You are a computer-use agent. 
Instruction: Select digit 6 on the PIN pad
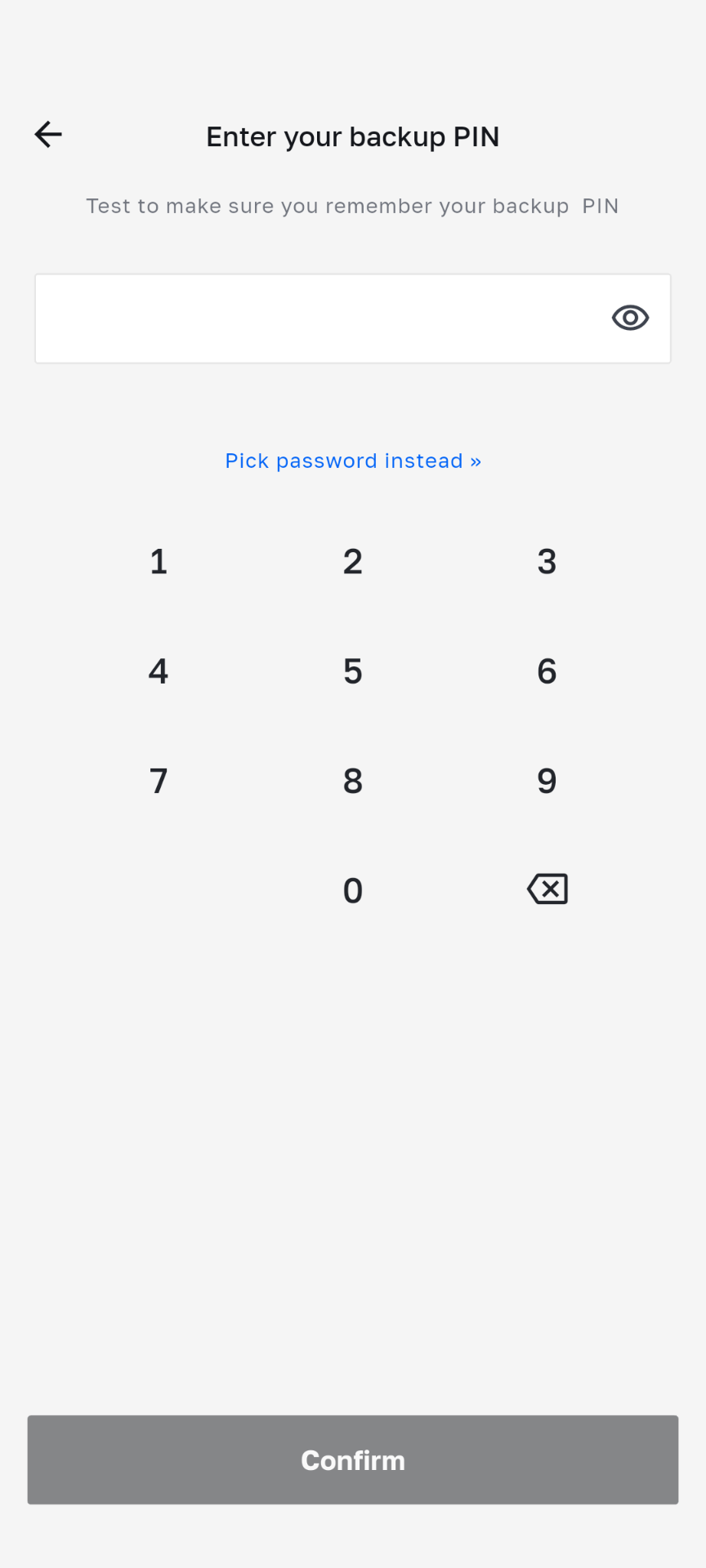(x=547, y=671)
